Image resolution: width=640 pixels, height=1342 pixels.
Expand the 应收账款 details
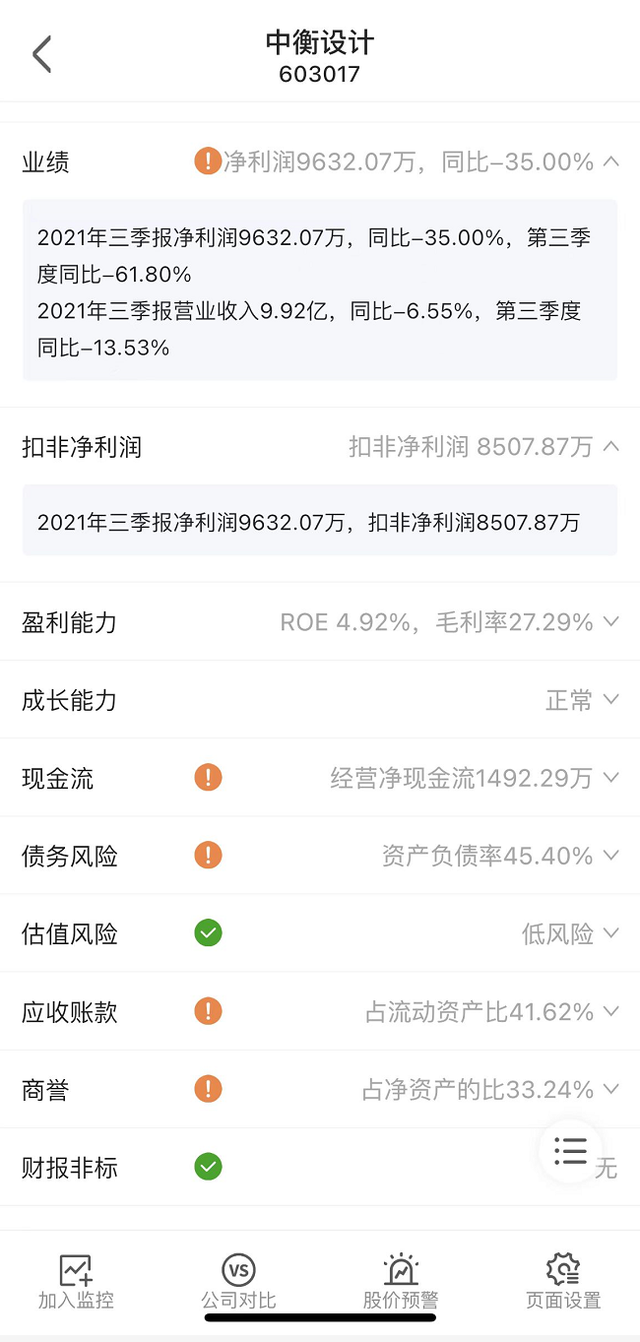coord(611,1012)
